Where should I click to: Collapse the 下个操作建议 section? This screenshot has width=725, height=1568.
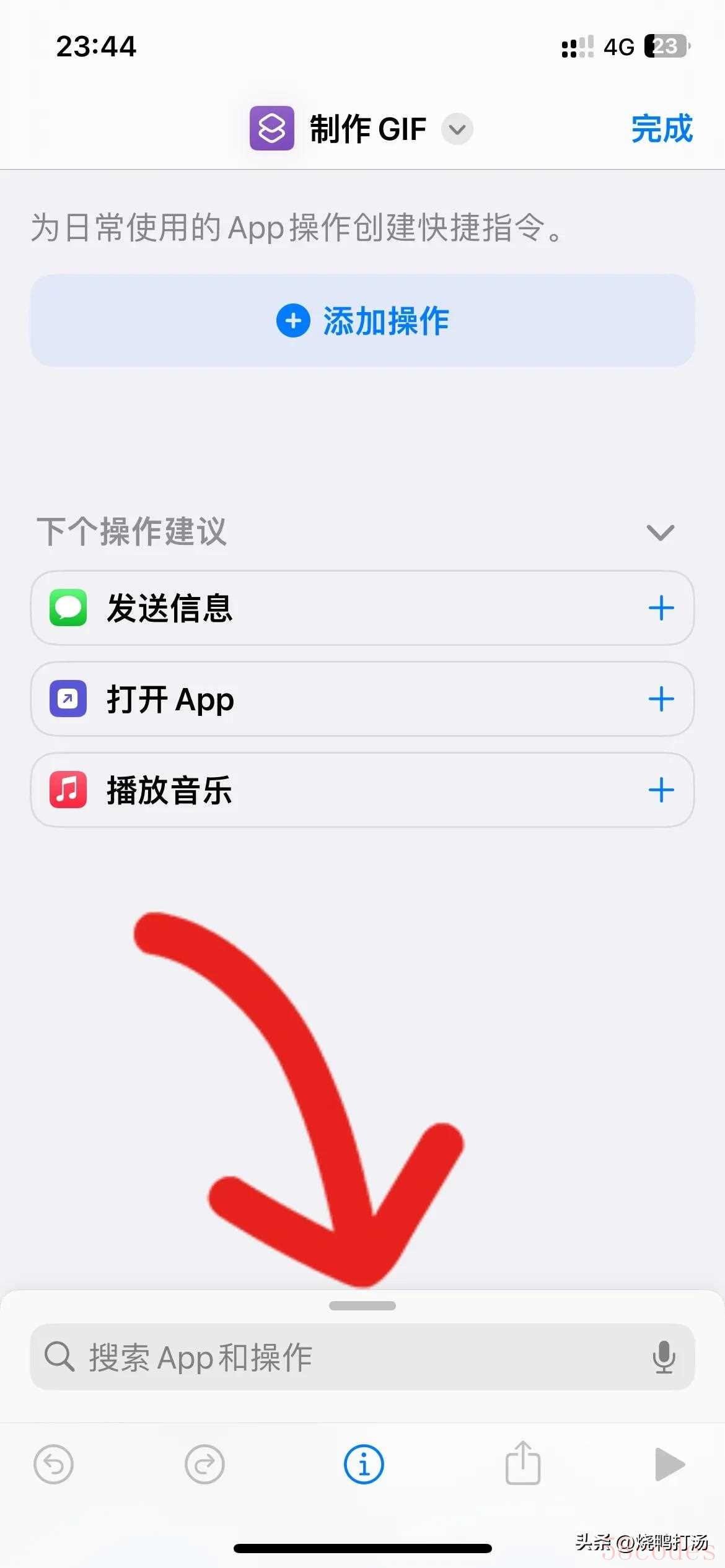click(x=660, y=532)
